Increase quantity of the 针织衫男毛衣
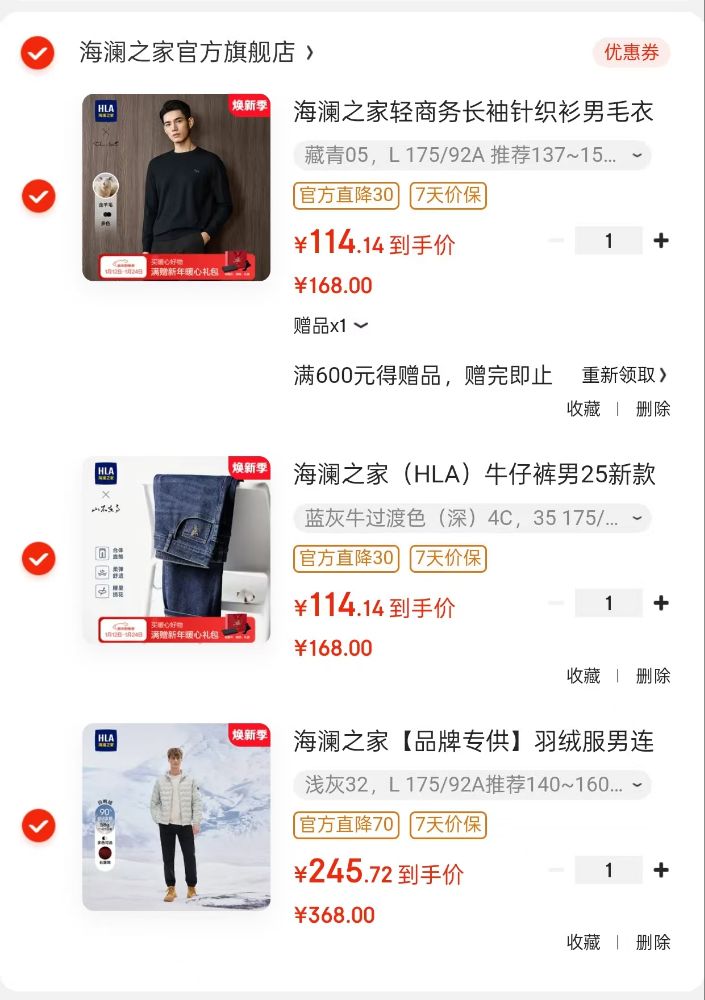Viewport: 705px width, 1000px height. (660, 241)
